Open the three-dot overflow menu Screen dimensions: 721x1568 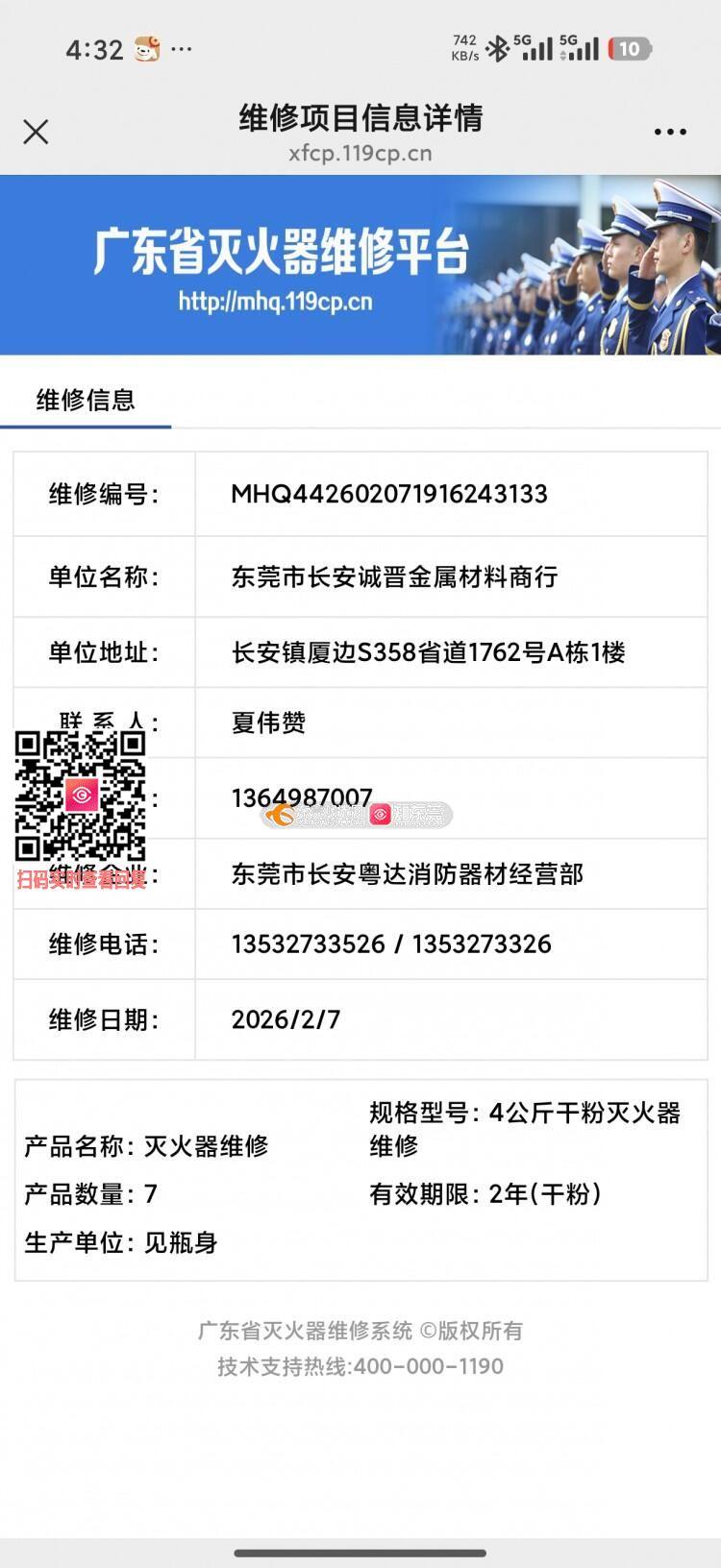[670, 132]
